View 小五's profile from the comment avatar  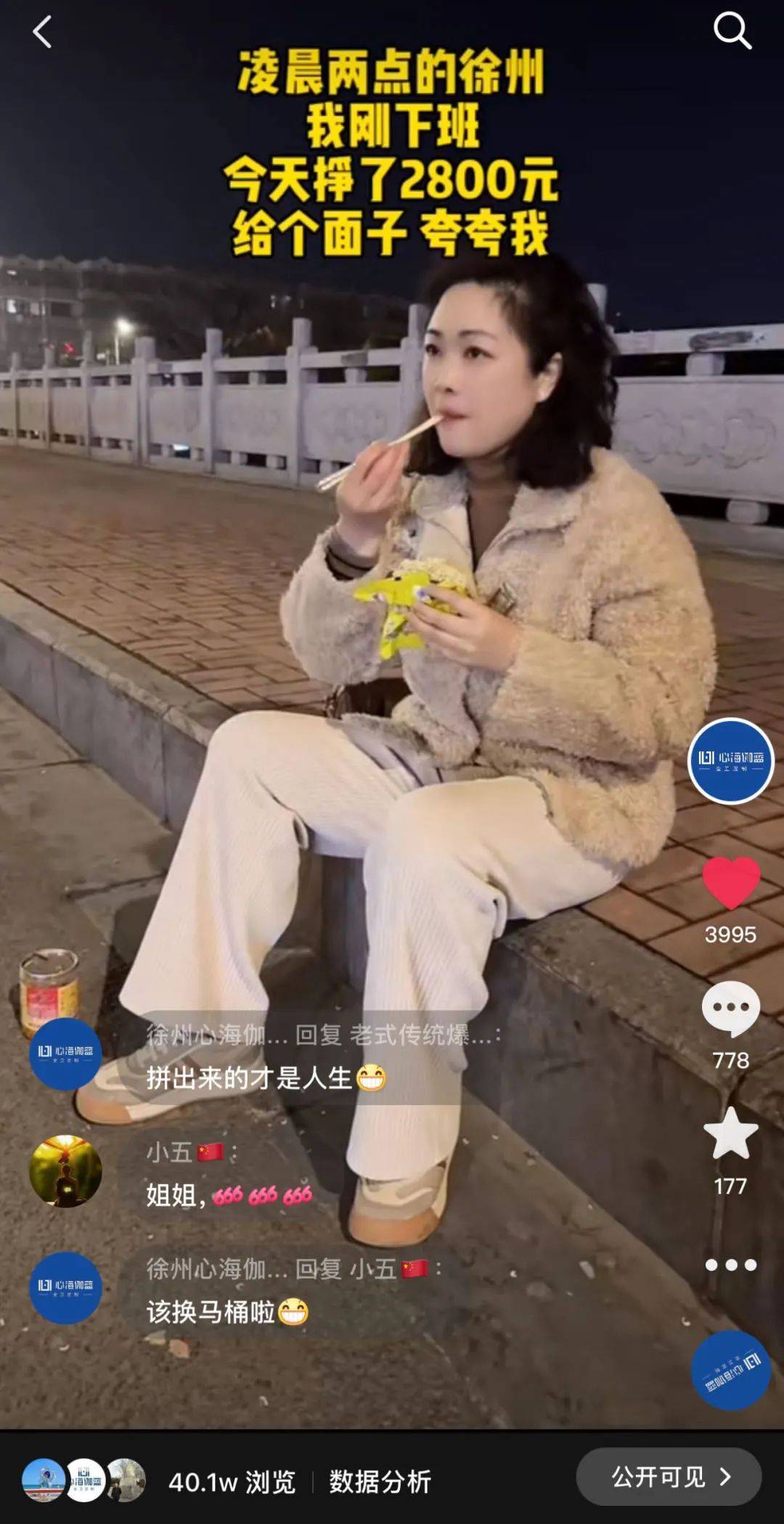pos(65,1171)
